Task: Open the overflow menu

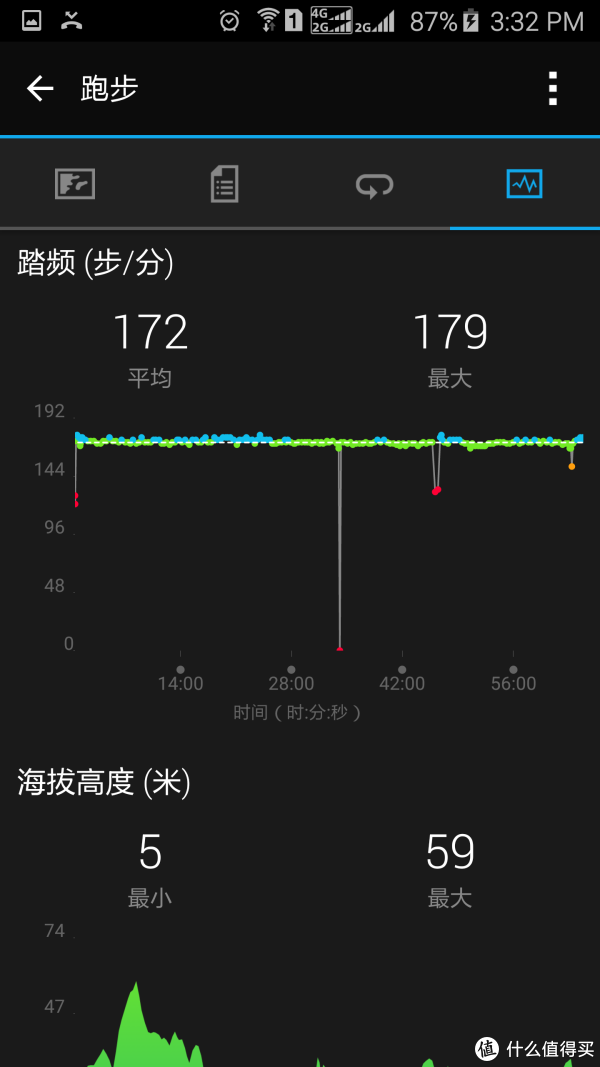Action: (x=552, y=88)
